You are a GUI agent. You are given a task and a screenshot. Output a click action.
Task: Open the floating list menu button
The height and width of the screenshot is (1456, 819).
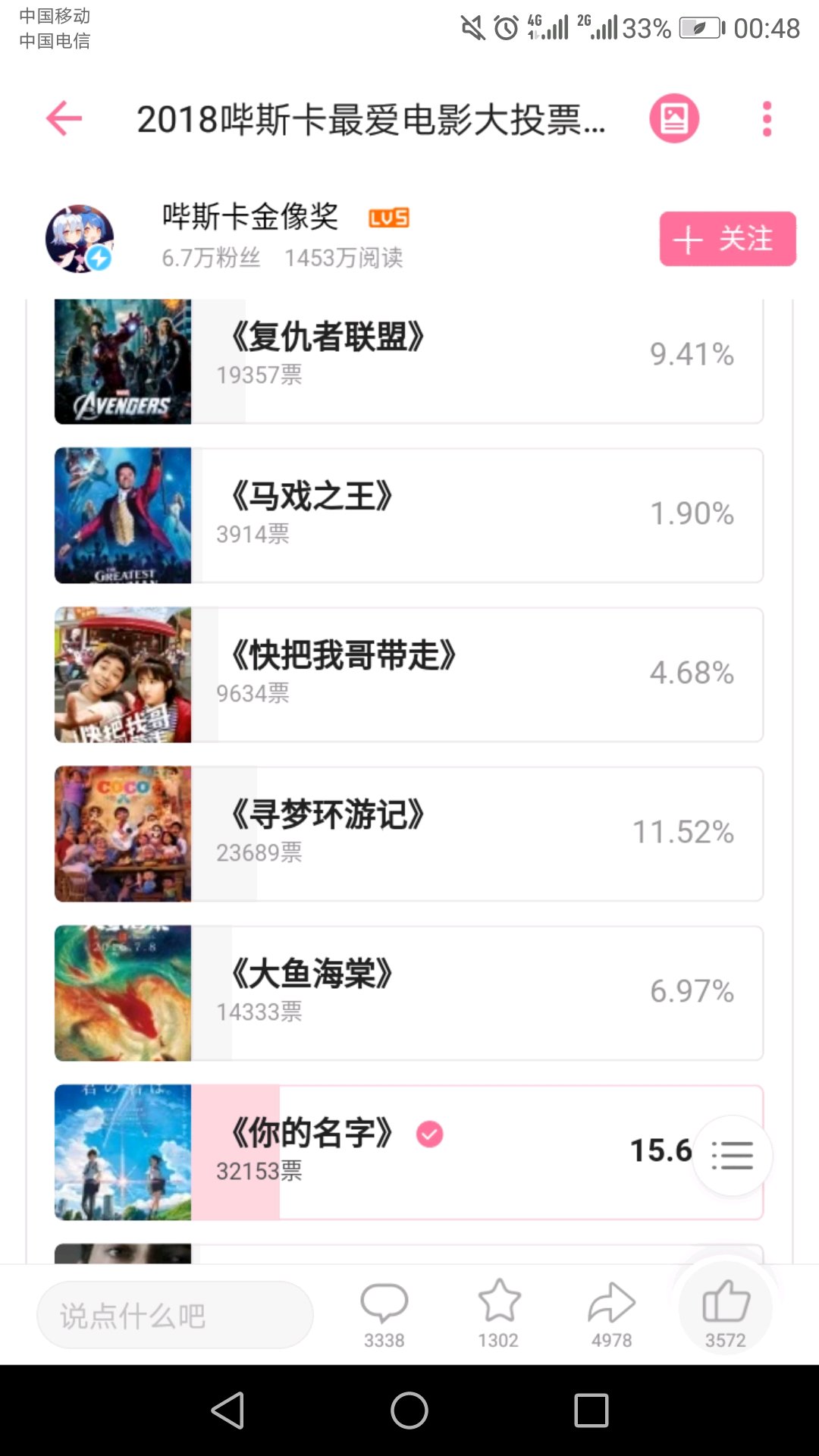click(732, 1156)
